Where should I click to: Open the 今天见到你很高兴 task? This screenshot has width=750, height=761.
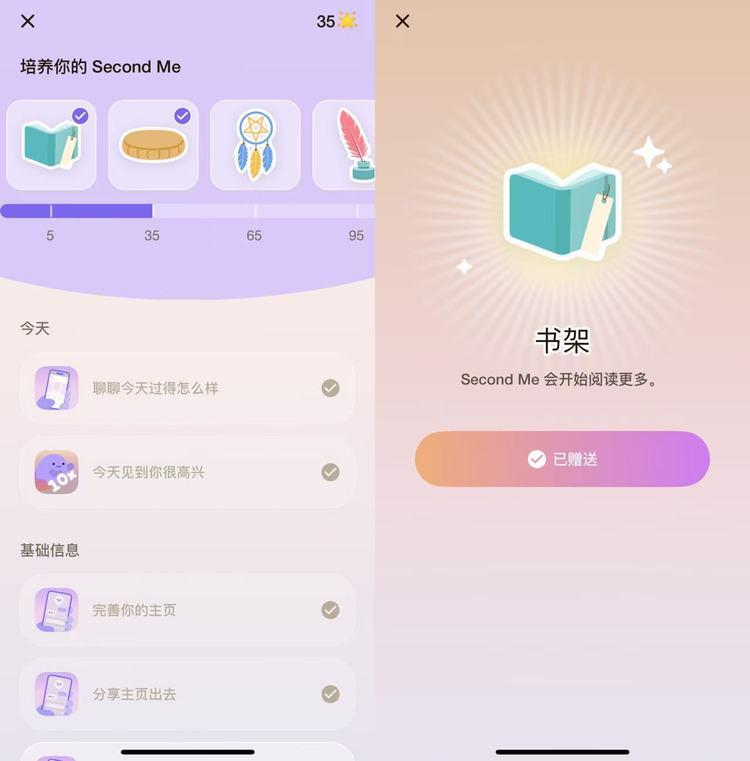(187, 472)
